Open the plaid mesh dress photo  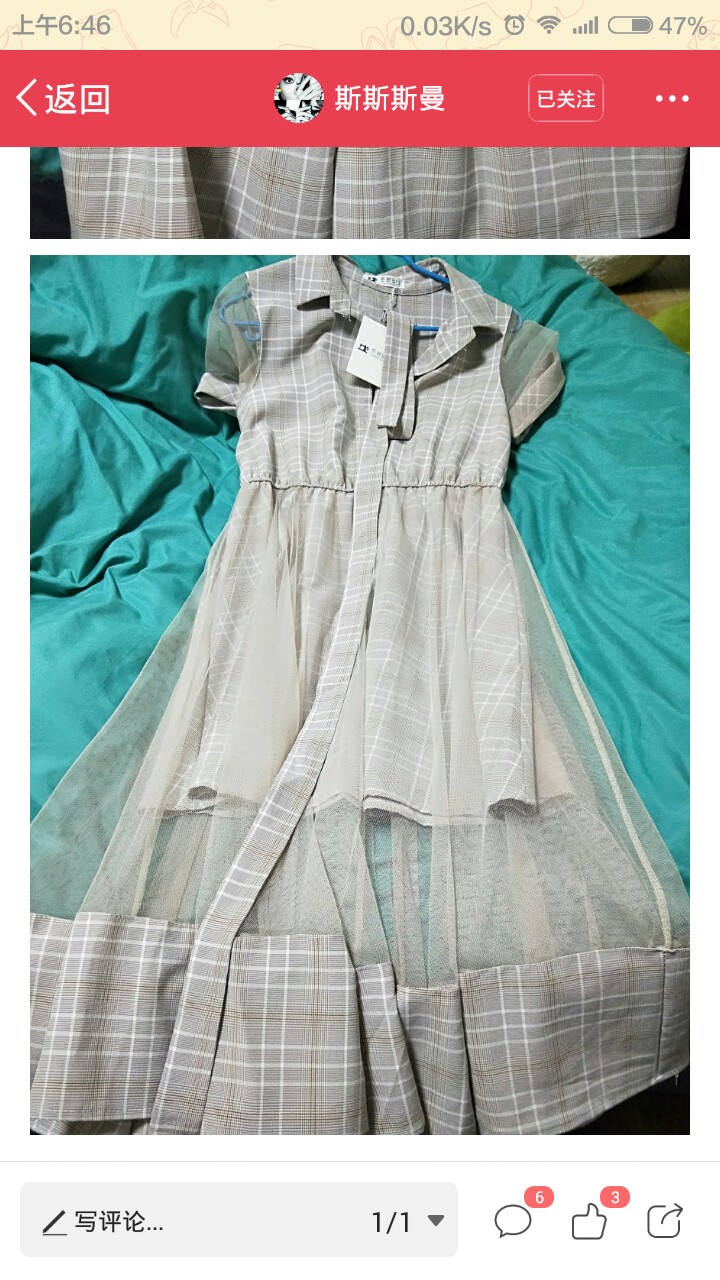click(360, 695)
